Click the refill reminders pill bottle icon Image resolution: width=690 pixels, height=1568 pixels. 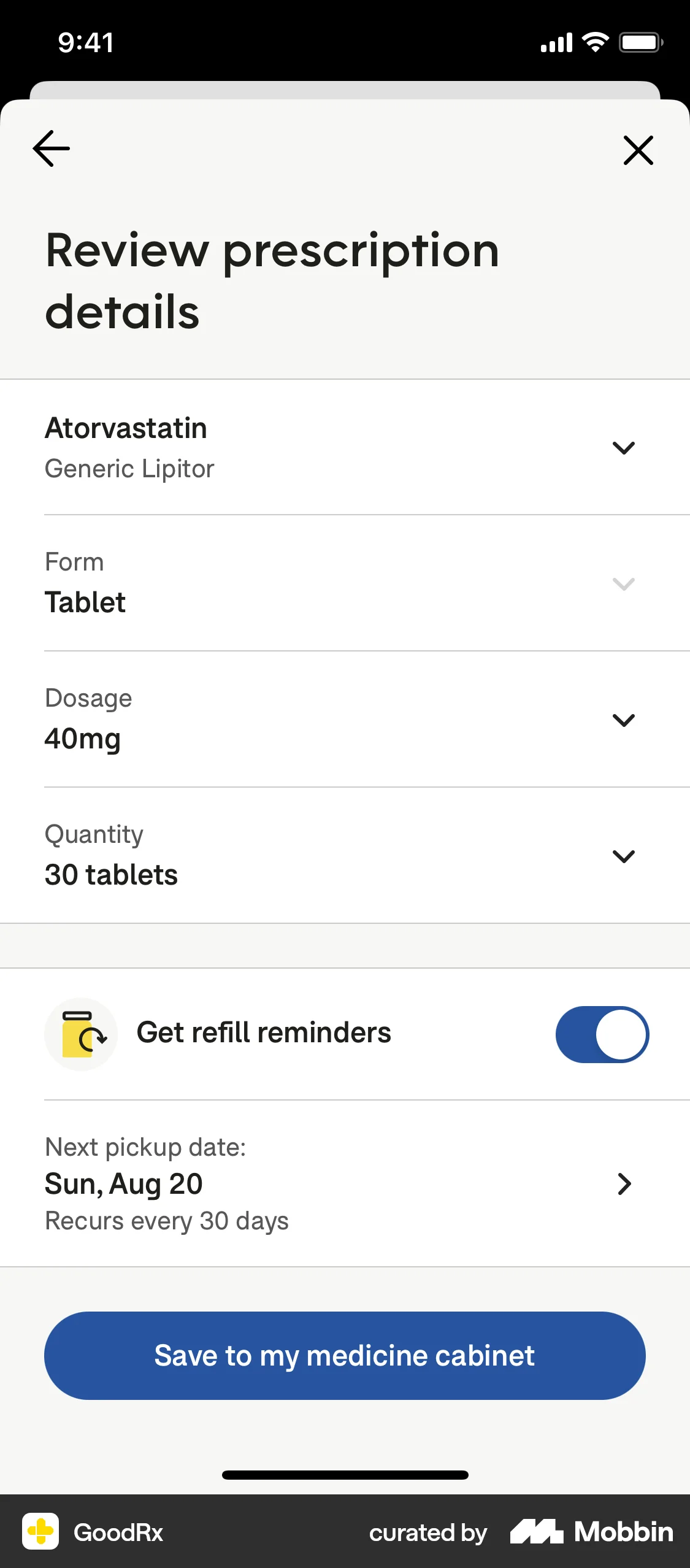81,1033
